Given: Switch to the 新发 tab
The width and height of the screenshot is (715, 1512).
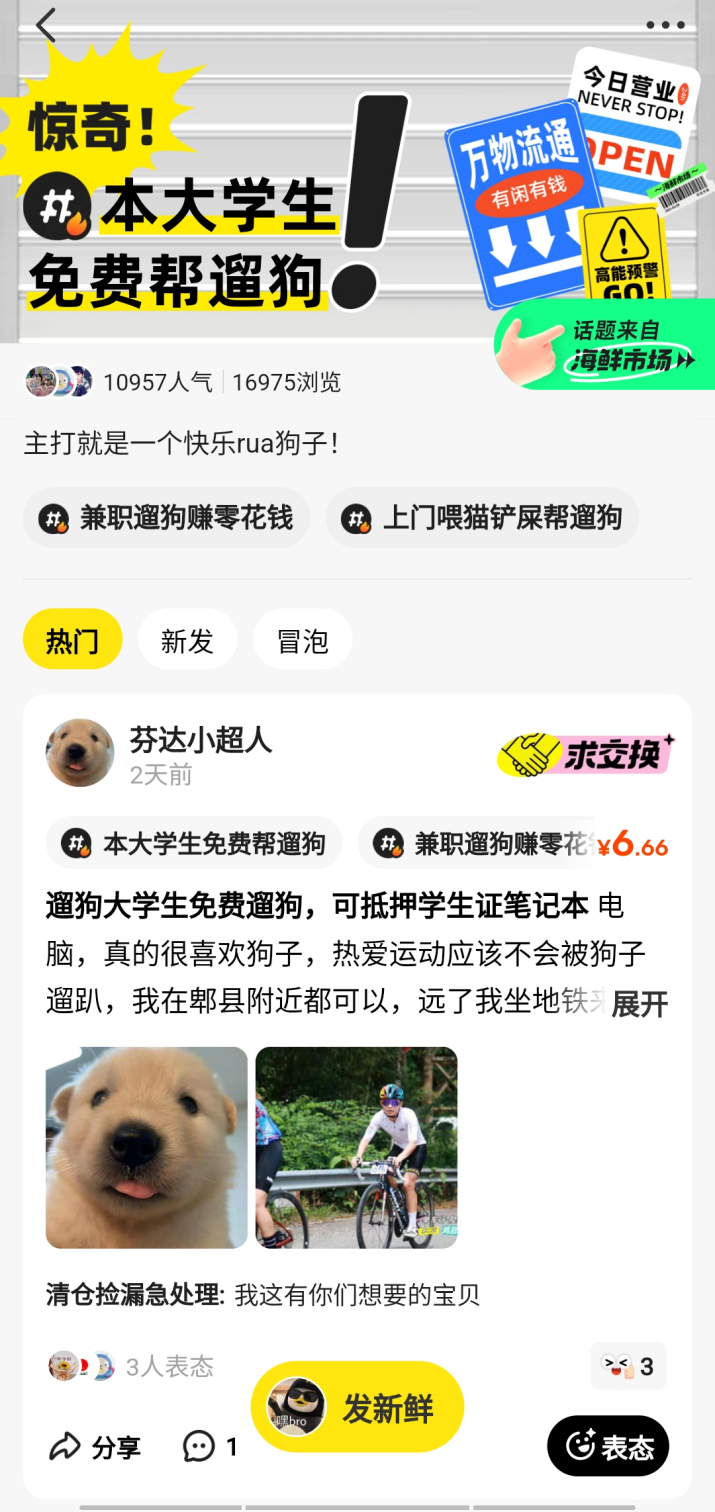Looking at the screenshot, I should tap(187, 640).
